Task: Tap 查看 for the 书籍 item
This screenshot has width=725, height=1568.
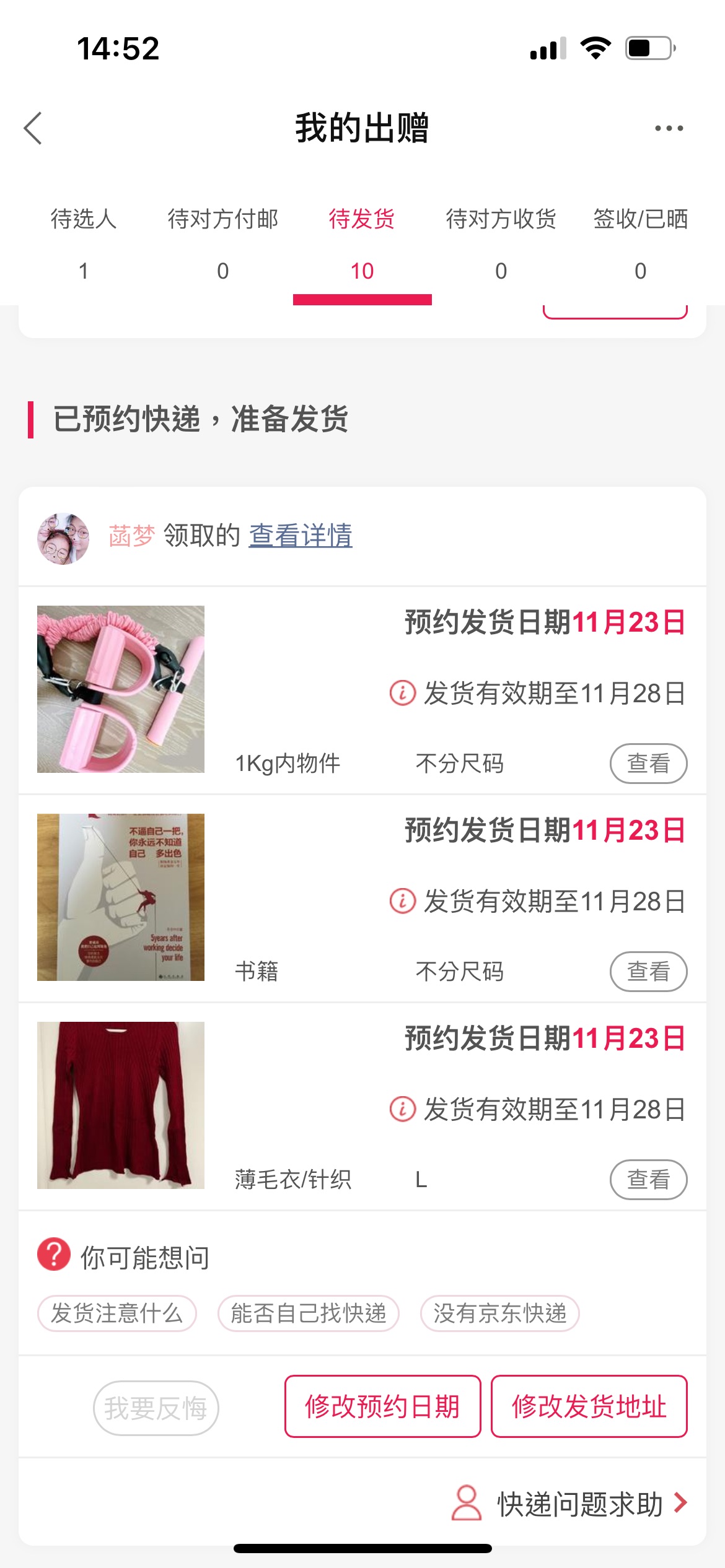Action: click(x=649, y=972)
